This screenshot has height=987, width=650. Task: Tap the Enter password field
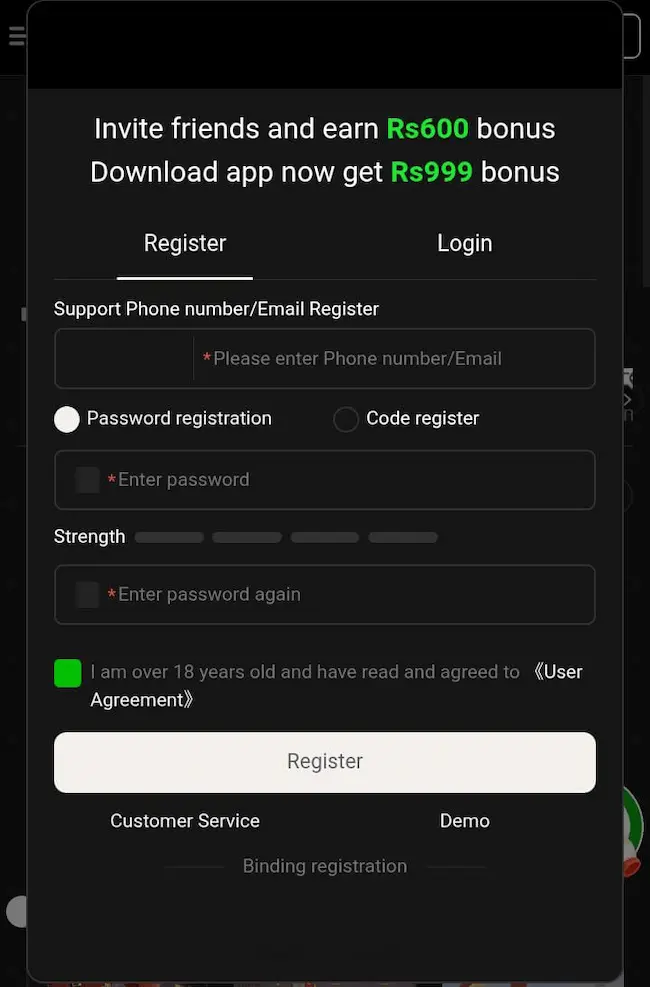point(340,480)
